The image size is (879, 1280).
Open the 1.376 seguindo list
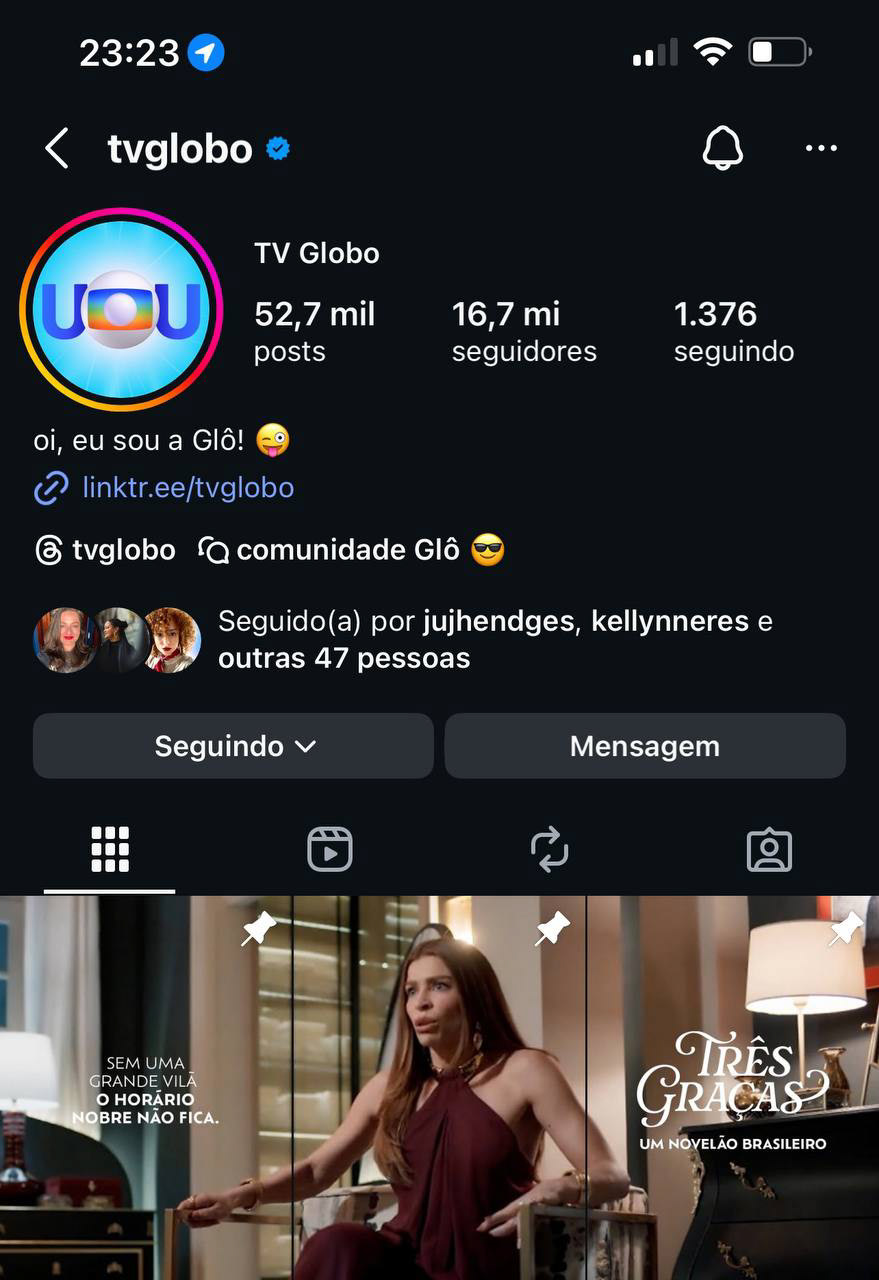733,330
